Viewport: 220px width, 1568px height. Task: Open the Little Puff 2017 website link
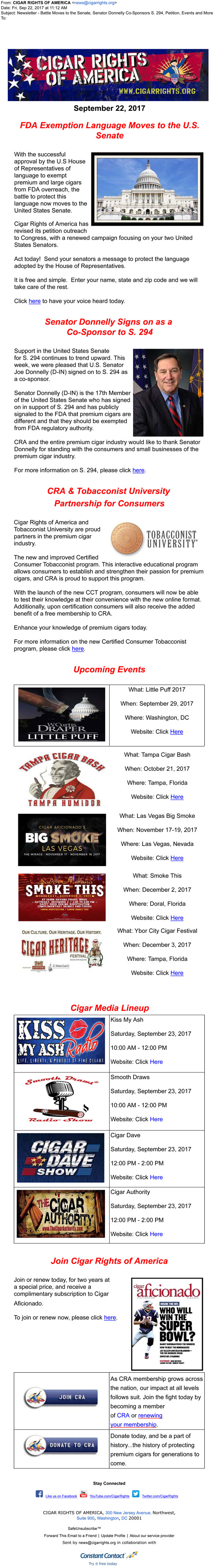coord(177,731)
